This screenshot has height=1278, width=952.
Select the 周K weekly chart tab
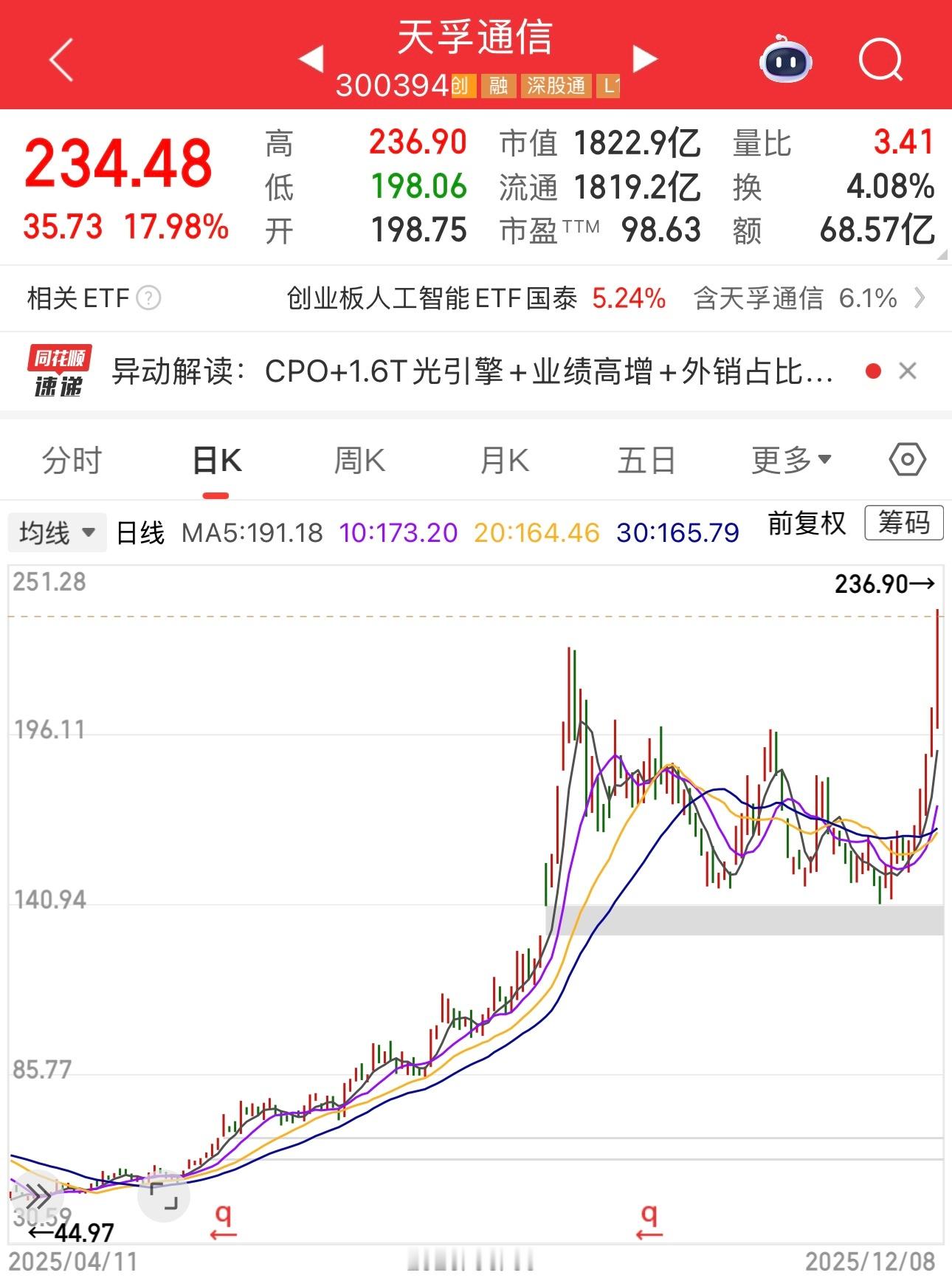click(x=359, y=459)
